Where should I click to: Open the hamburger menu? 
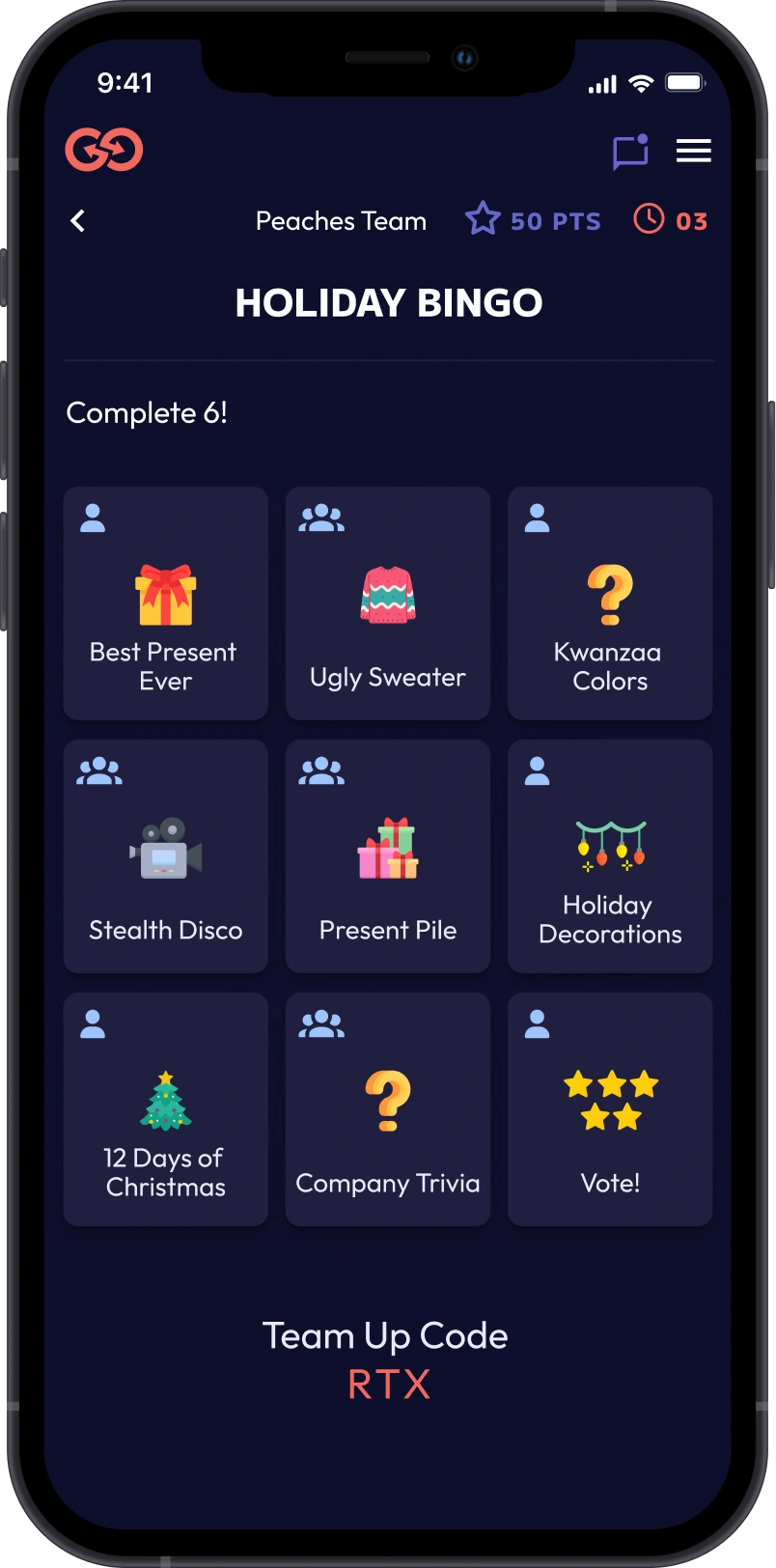[x=693, y=151]
